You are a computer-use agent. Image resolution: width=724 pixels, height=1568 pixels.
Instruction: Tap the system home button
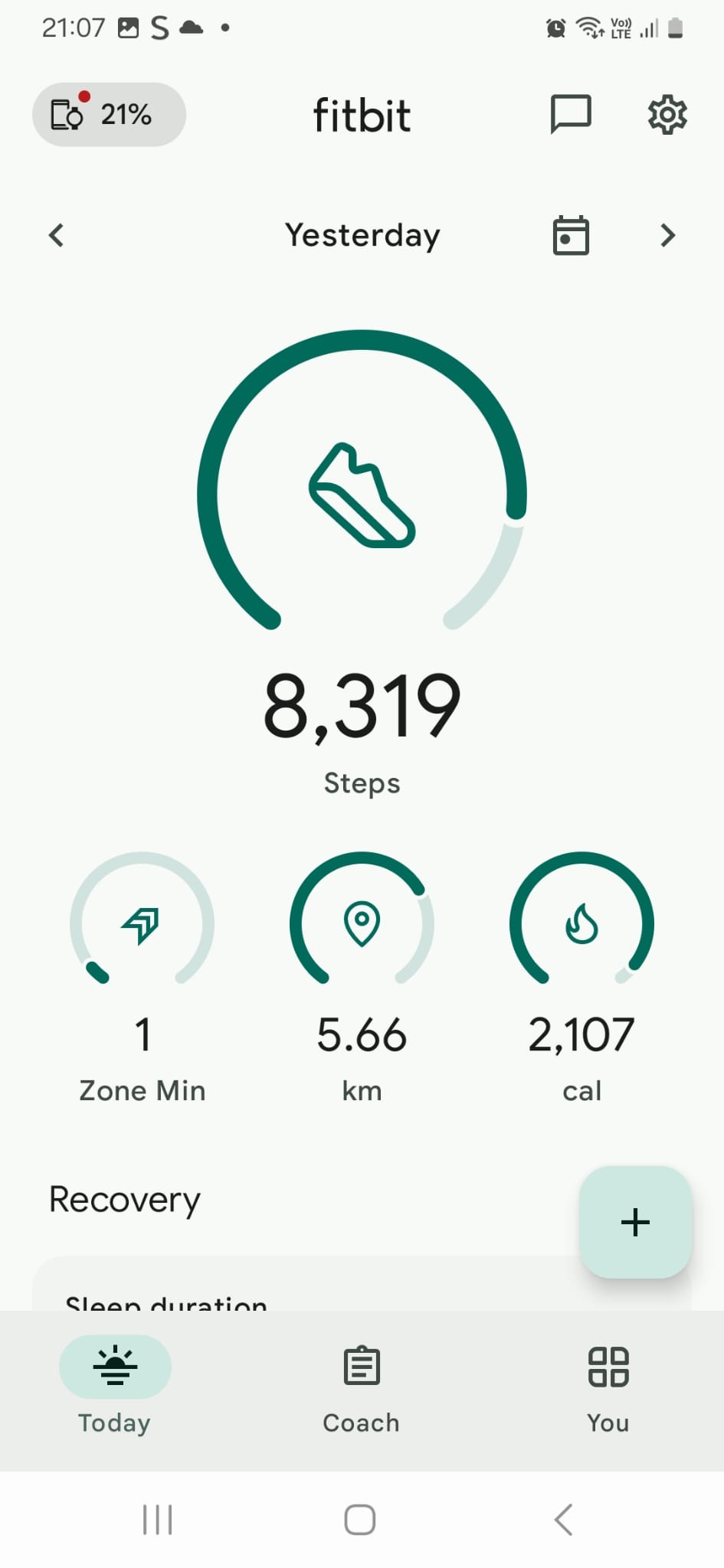click(x=360, y=1520)
